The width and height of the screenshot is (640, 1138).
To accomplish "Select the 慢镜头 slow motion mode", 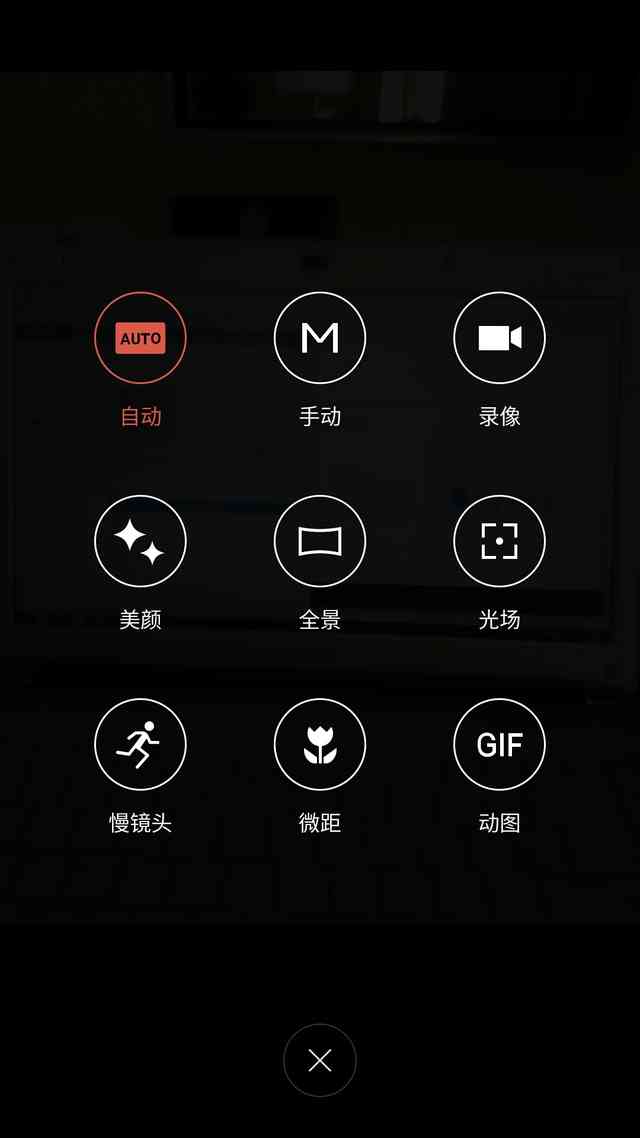I will click(x=140, y=744).
